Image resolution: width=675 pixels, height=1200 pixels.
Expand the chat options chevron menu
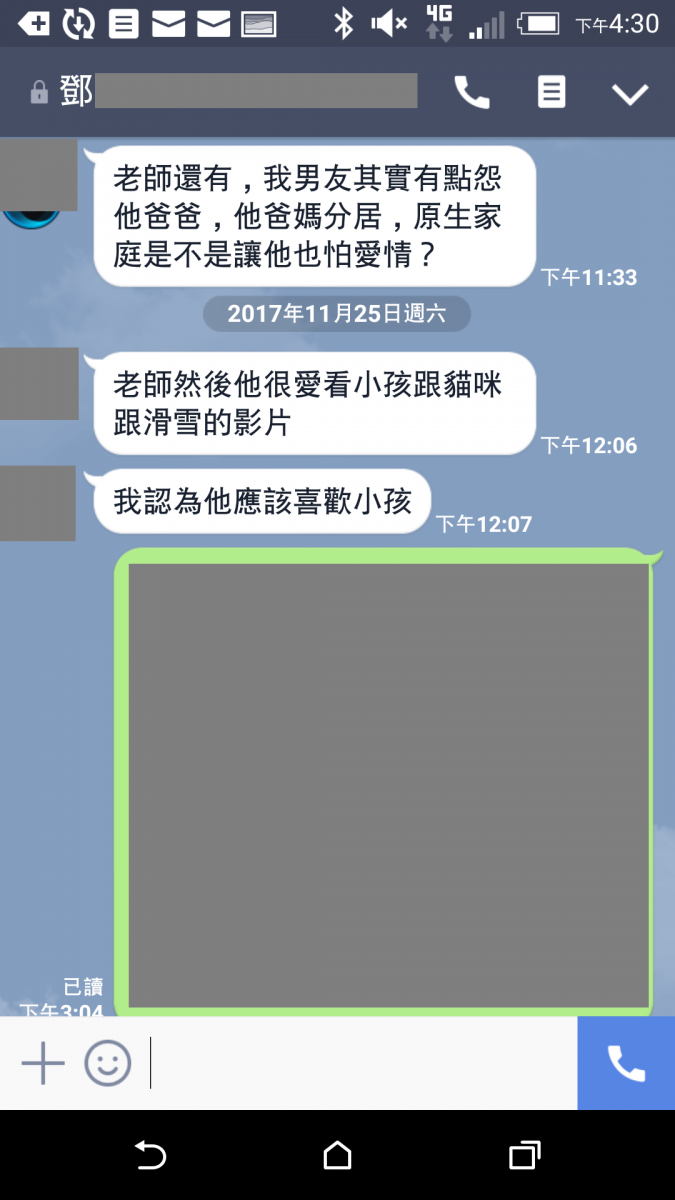coord(630,94)
